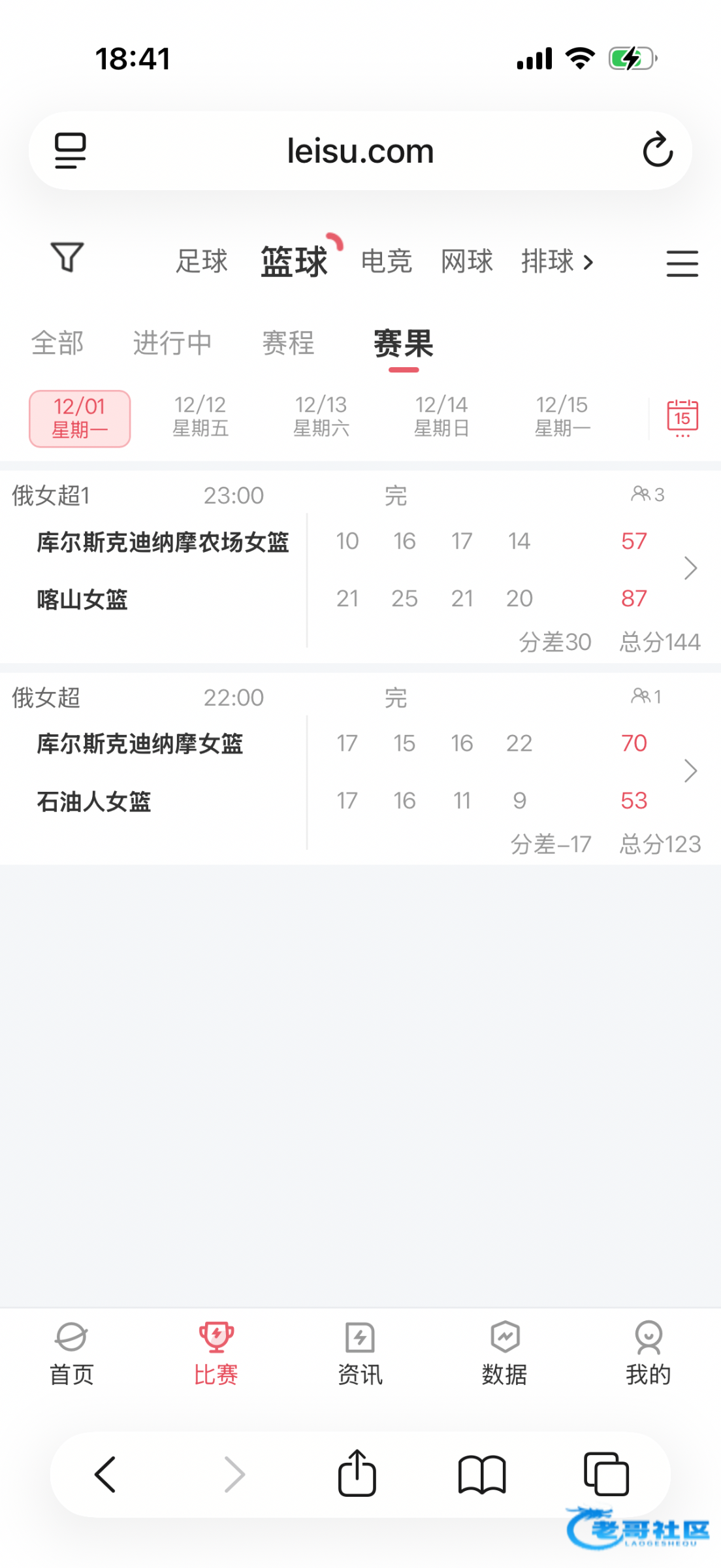Viewport: 721px width, 1568px height.
Task: Open the calendar date picker
Action: pos(682,417)
